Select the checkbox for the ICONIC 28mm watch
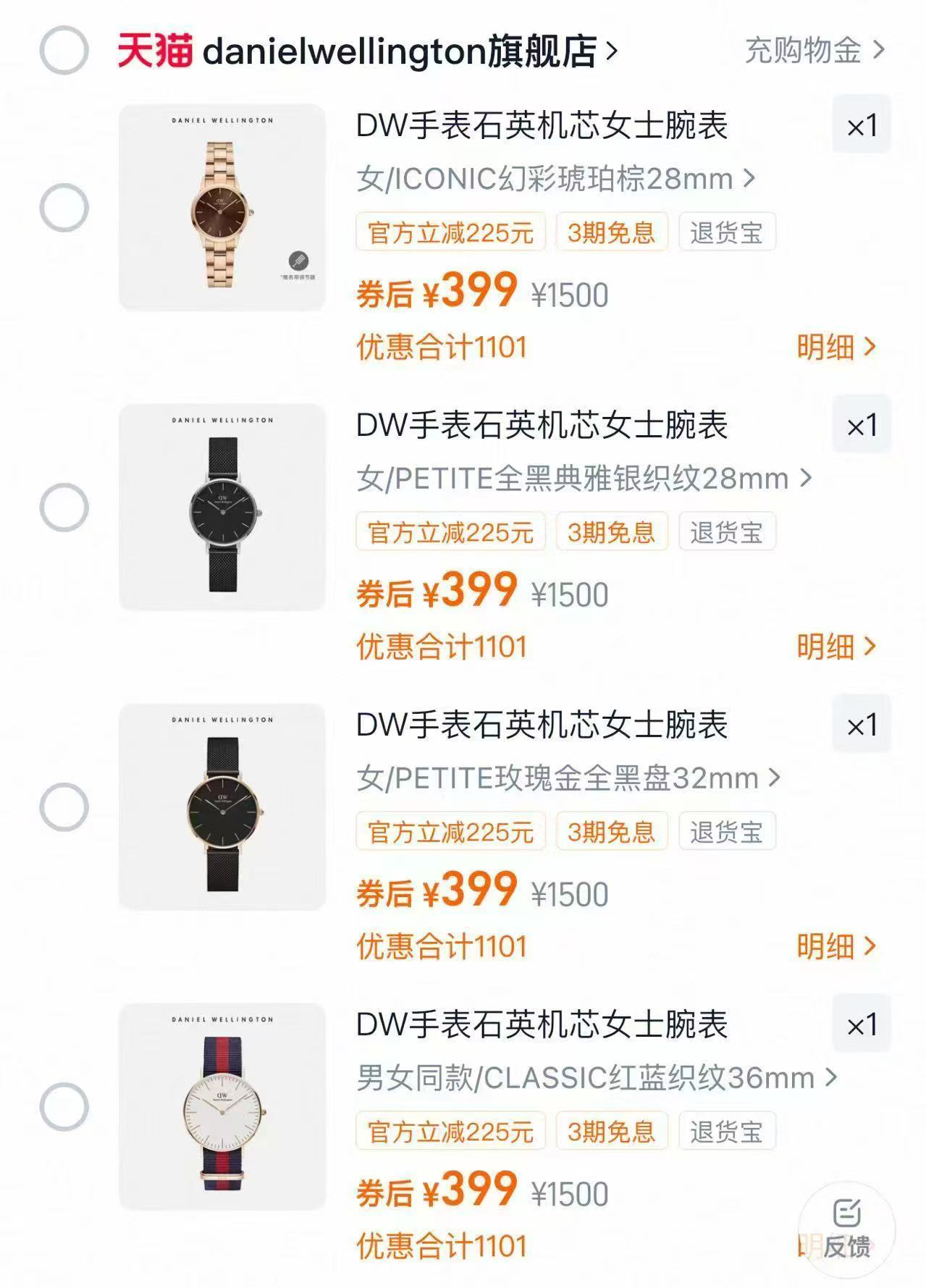 [x=66, y=206]
